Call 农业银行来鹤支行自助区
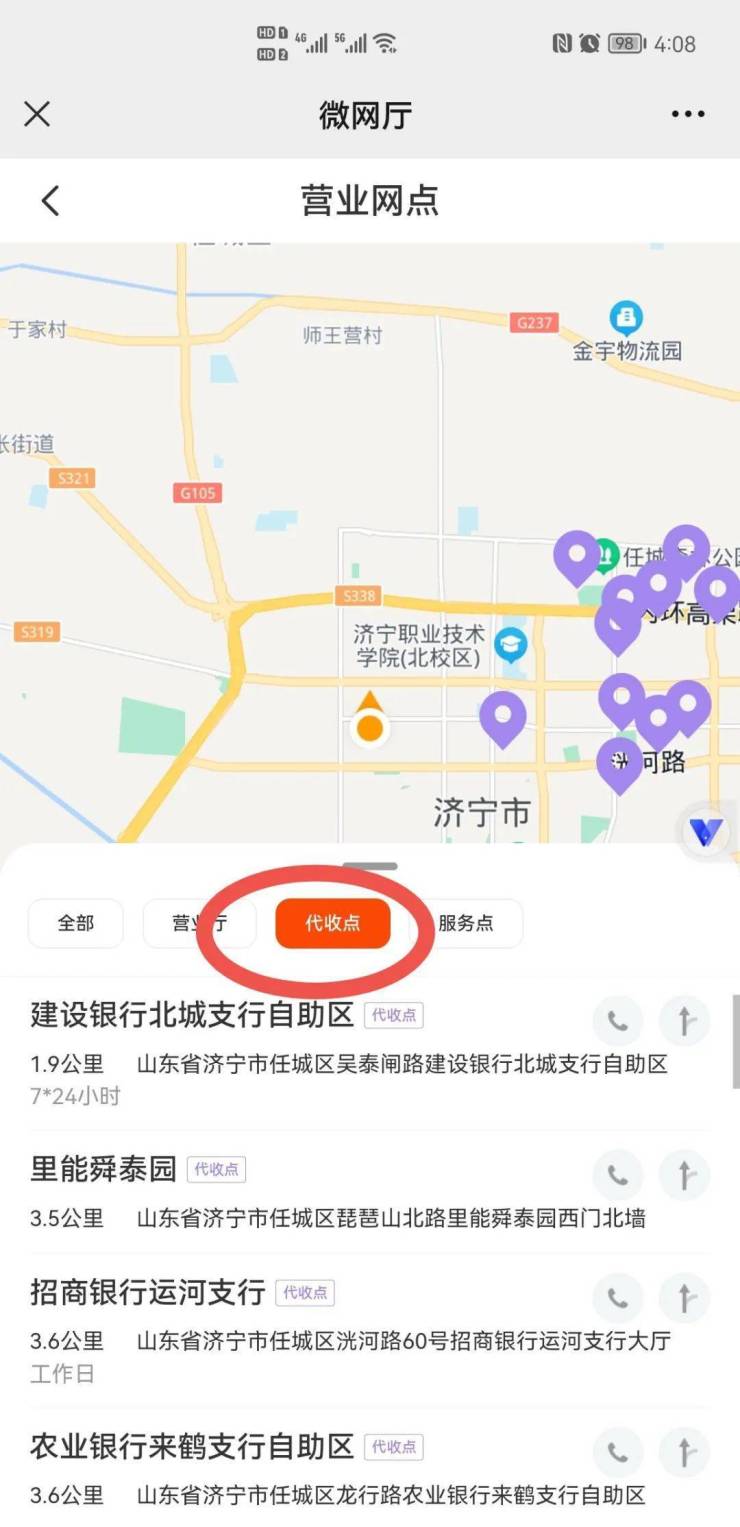This screenshot has height=1527, width=740. click(618, 1452)
